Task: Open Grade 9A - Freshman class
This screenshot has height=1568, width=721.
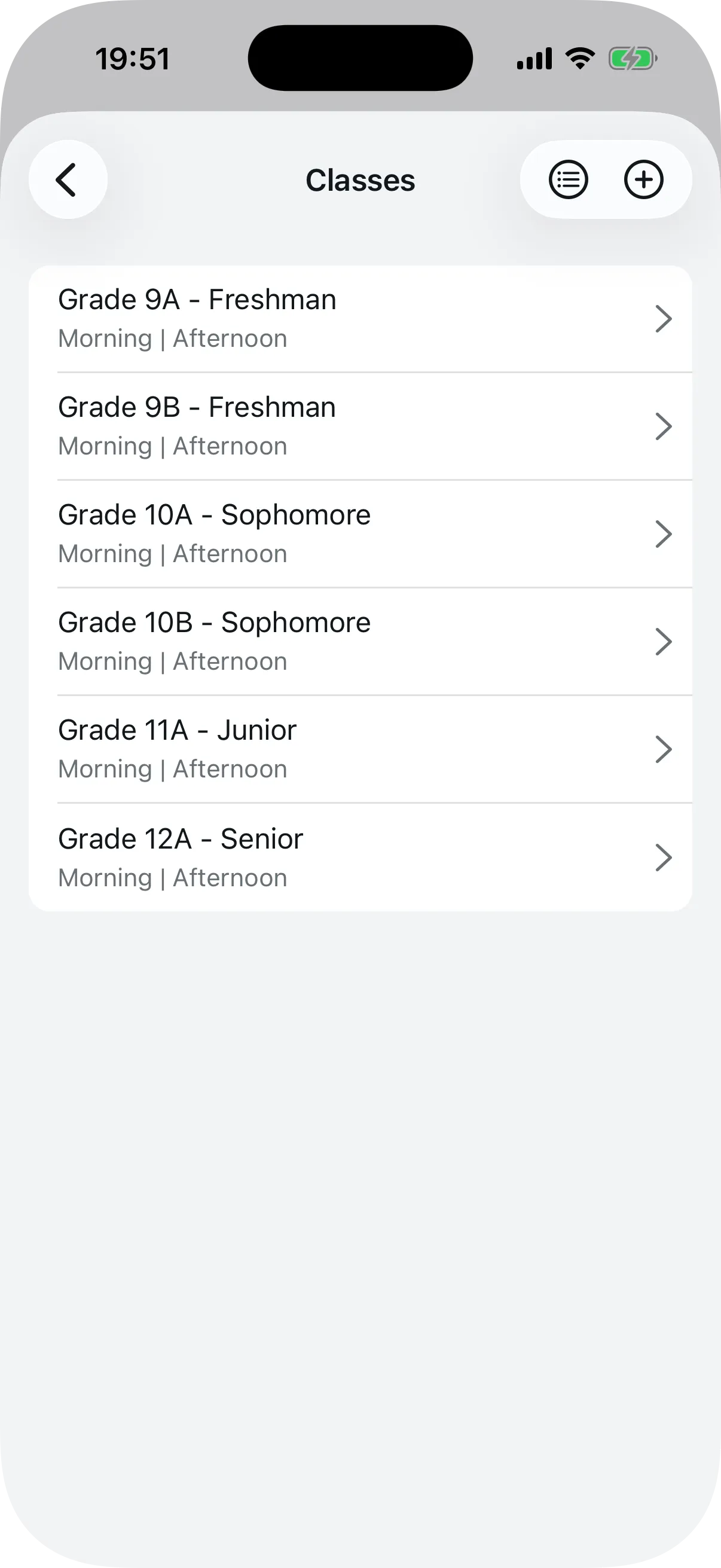Action: (197, 300)
